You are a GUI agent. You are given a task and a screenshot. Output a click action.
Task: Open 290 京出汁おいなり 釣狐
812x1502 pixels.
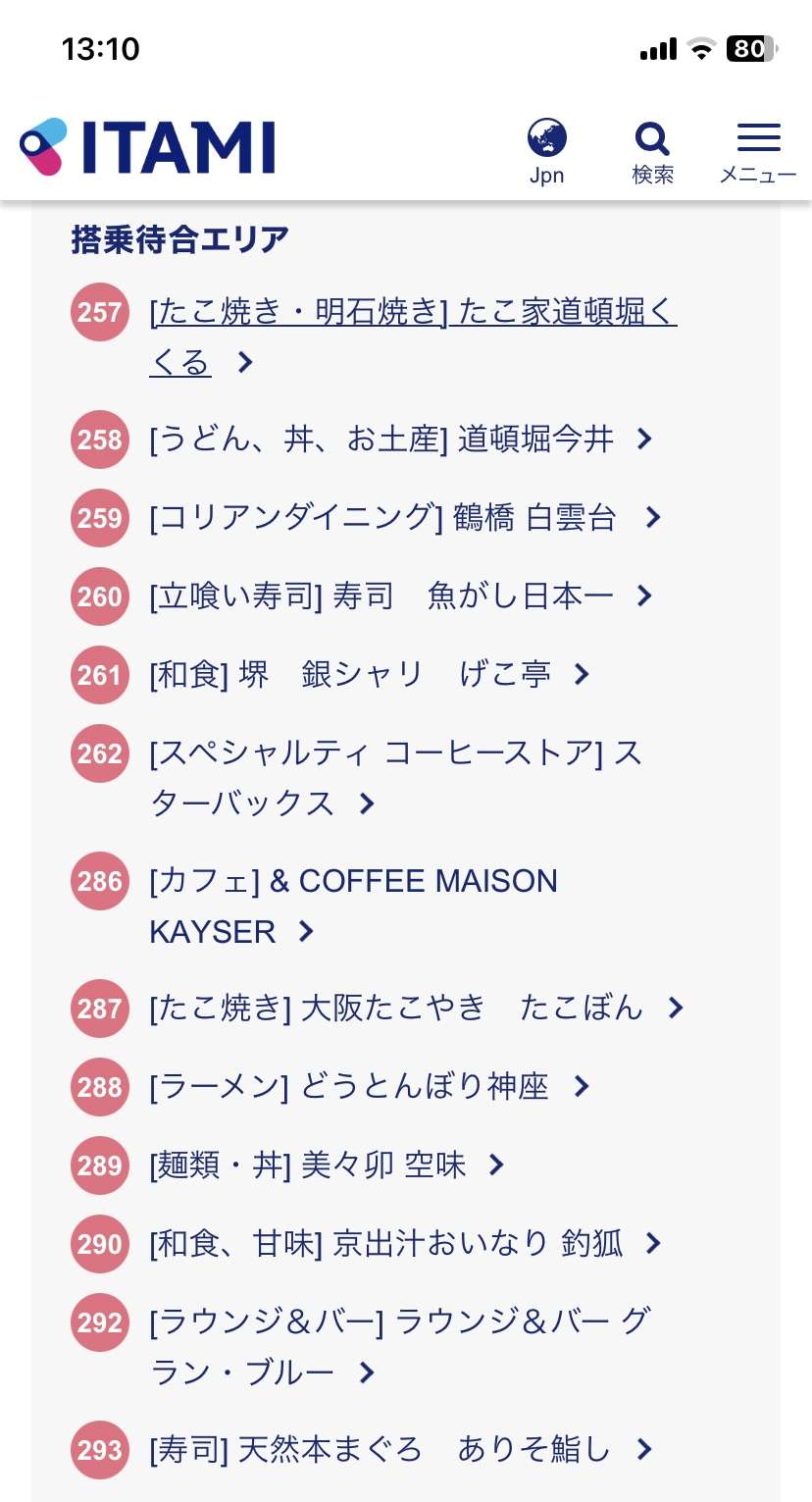(405, 1244)
